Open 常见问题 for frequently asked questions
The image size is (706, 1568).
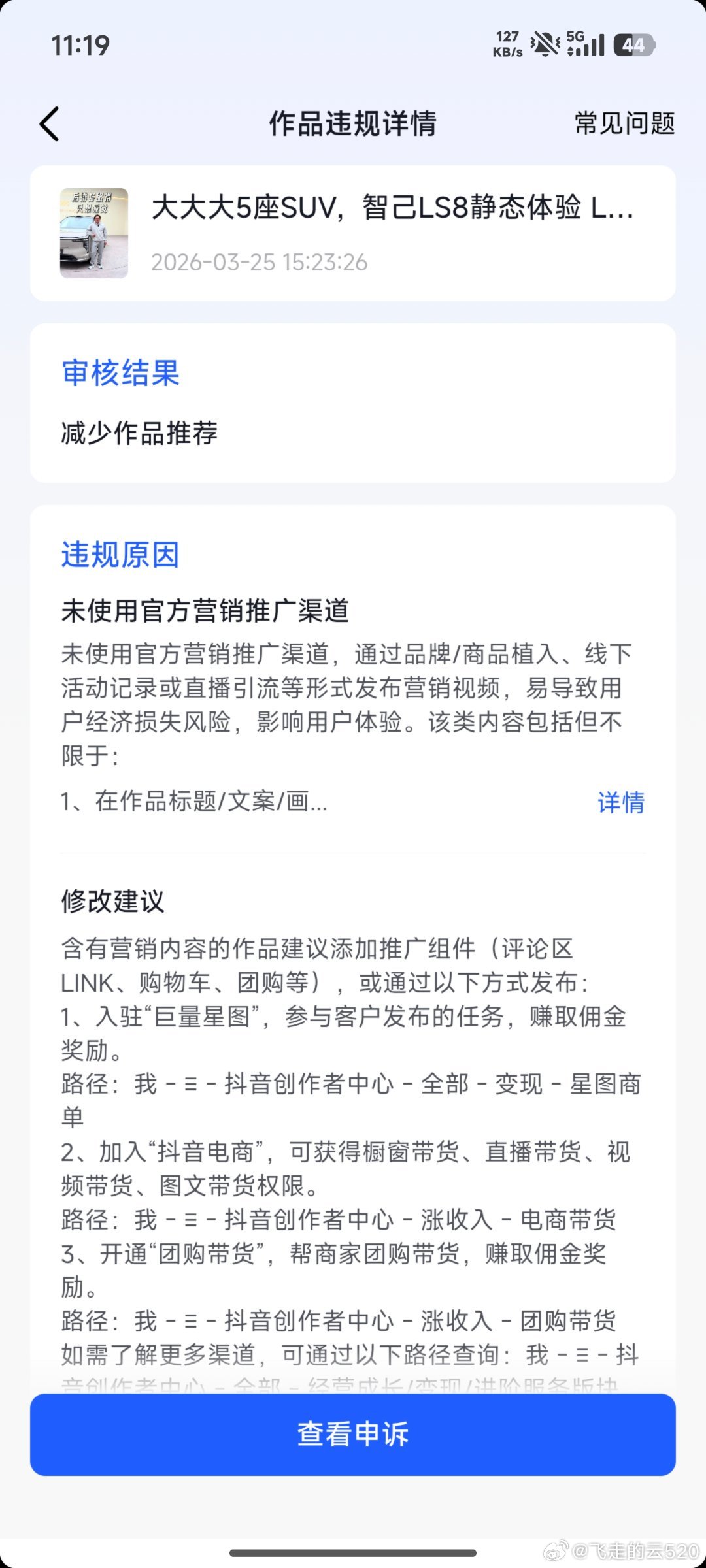[623, 124]
